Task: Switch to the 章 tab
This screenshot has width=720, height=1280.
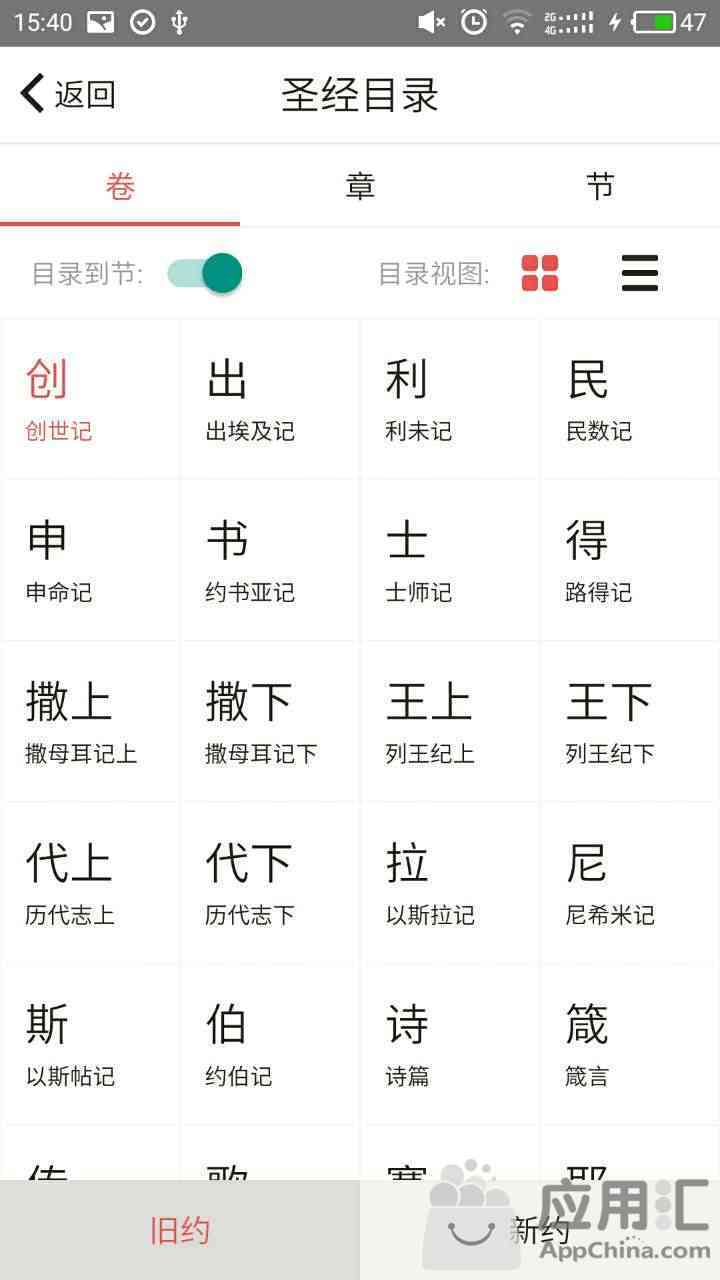Action: [360, 186]
